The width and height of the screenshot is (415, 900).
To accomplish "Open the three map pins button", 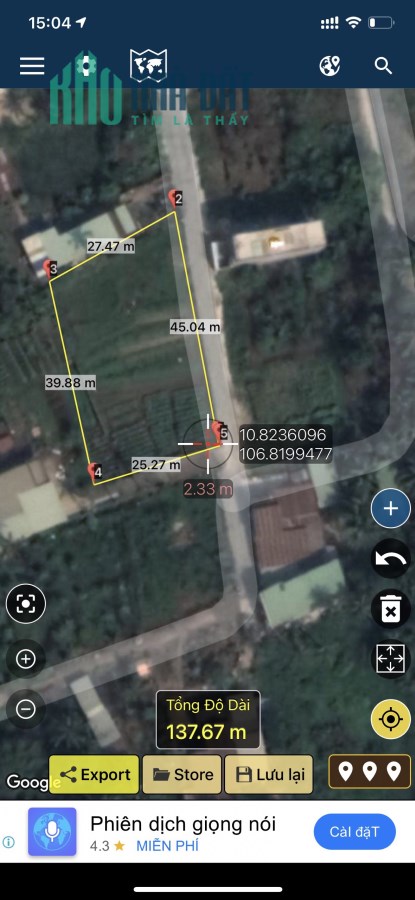I will coord(370,771).
